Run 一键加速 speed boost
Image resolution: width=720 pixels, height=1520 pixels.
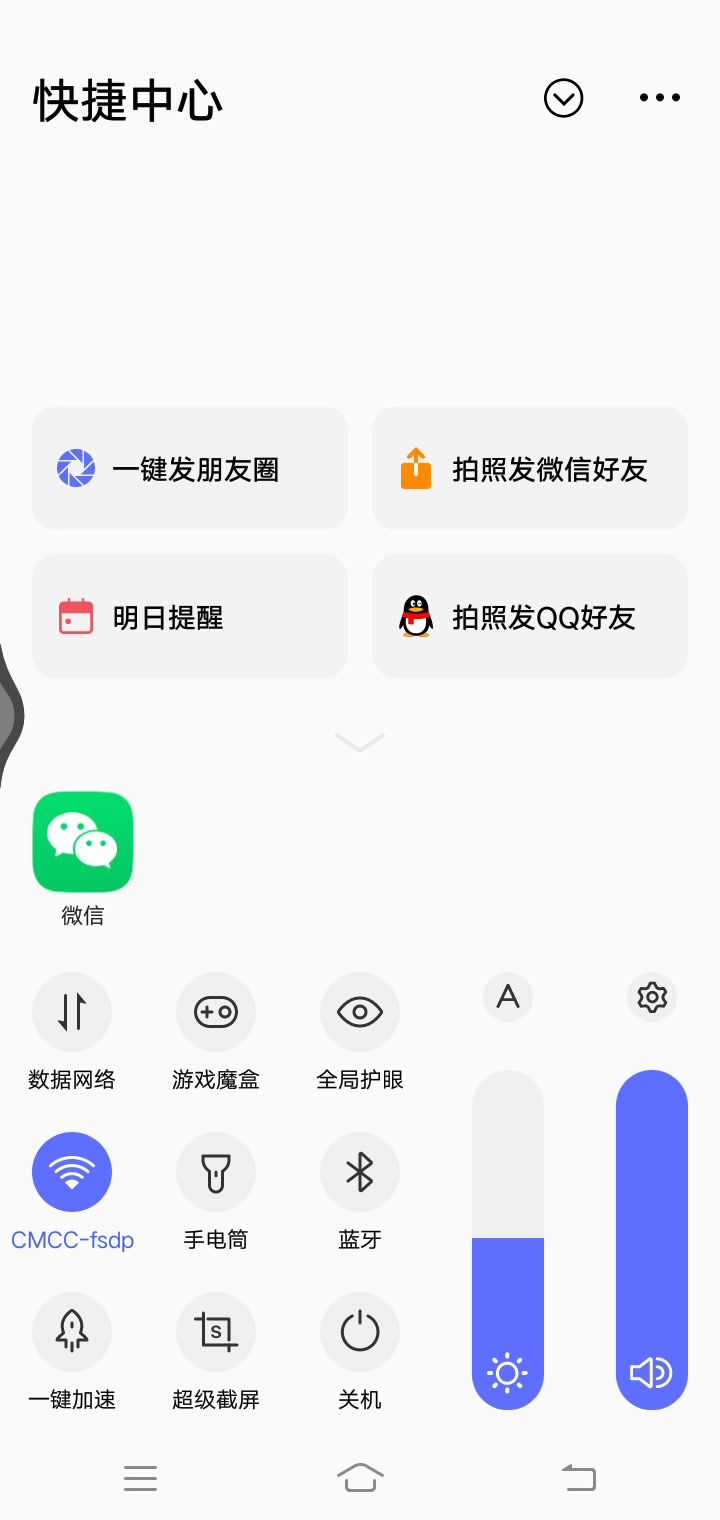pos(72,1332)
